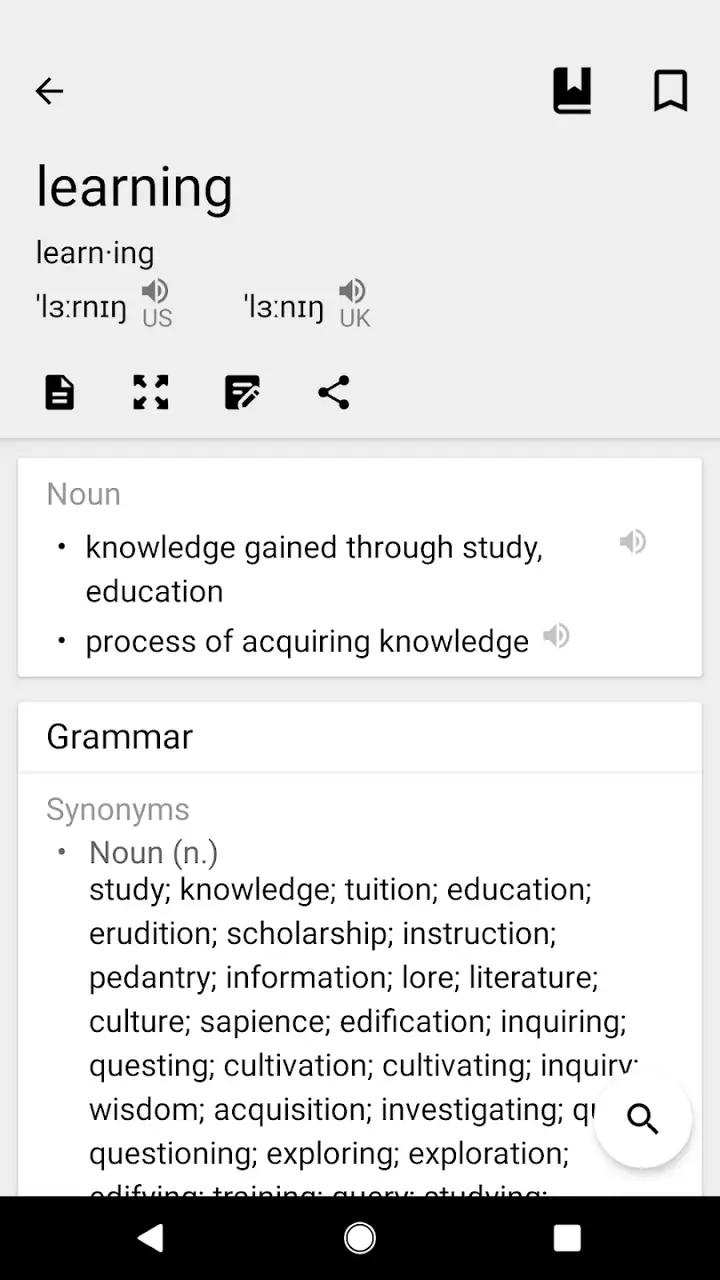Expand definition to full screen
This screenshot has width=720, height=1280.
(x=151, y=392)
